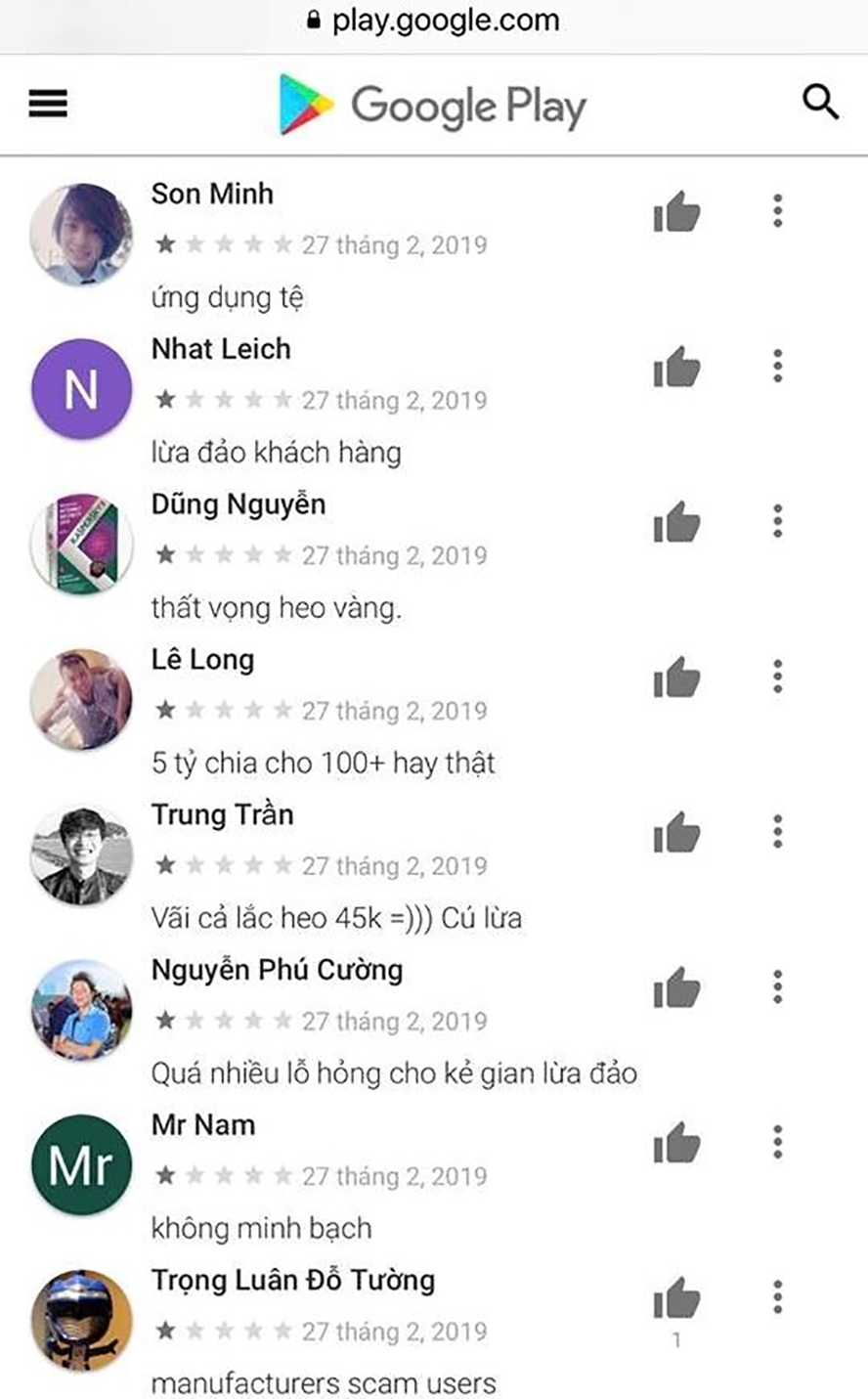Open the hamburger navigation menu
The width and height of the screenshot is (868, 1399).
click(48, 104)
